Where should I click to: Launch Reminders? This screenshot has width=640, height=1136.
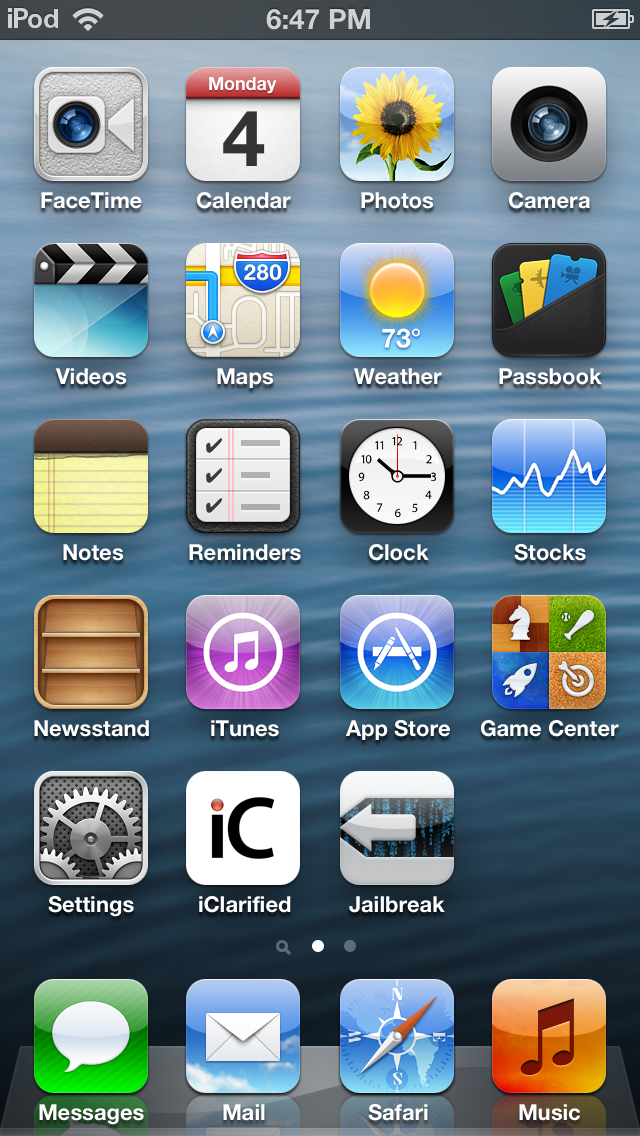243,476
